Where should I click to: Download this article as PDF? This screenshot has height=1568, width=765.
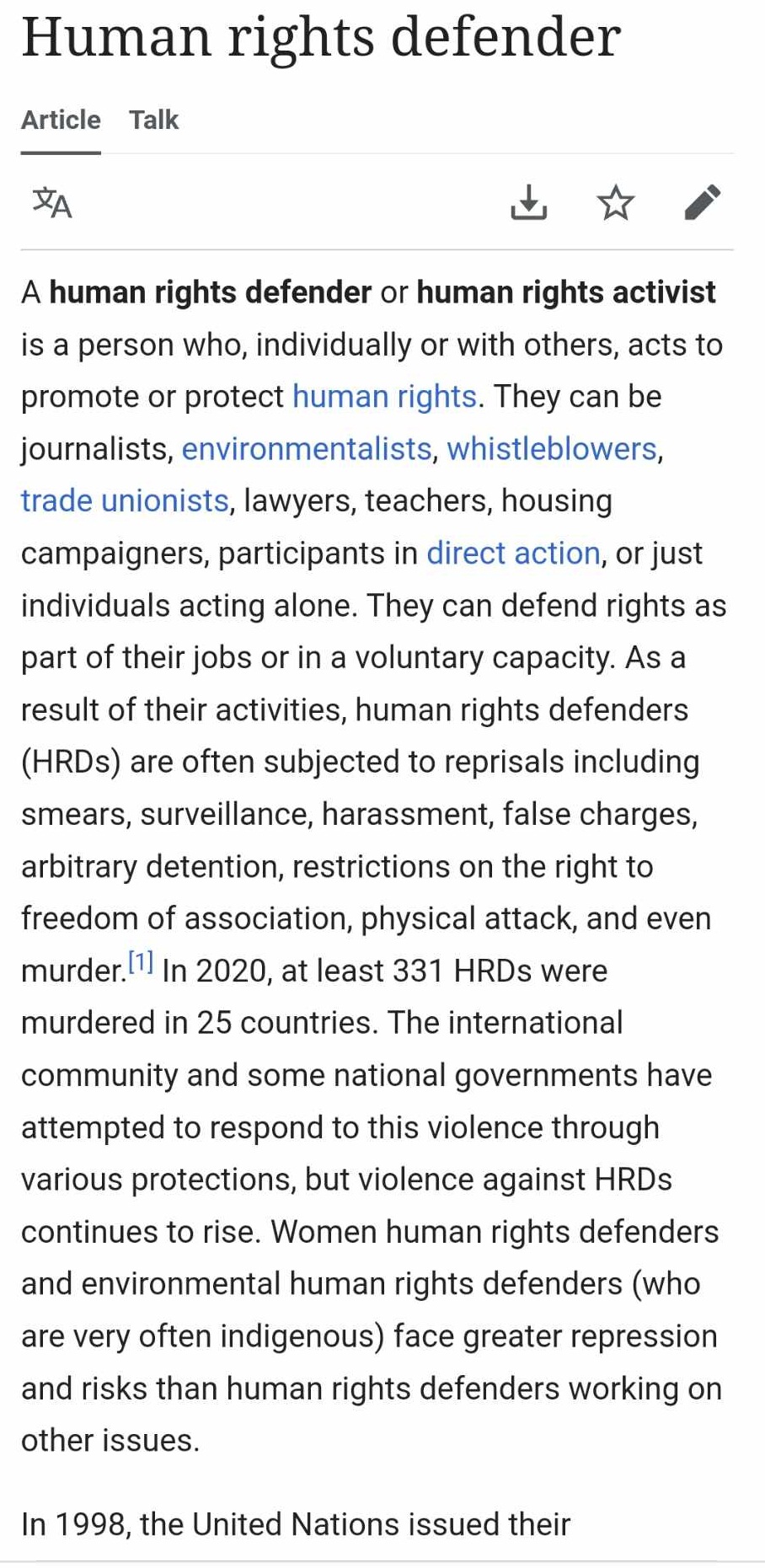[528, 203]
